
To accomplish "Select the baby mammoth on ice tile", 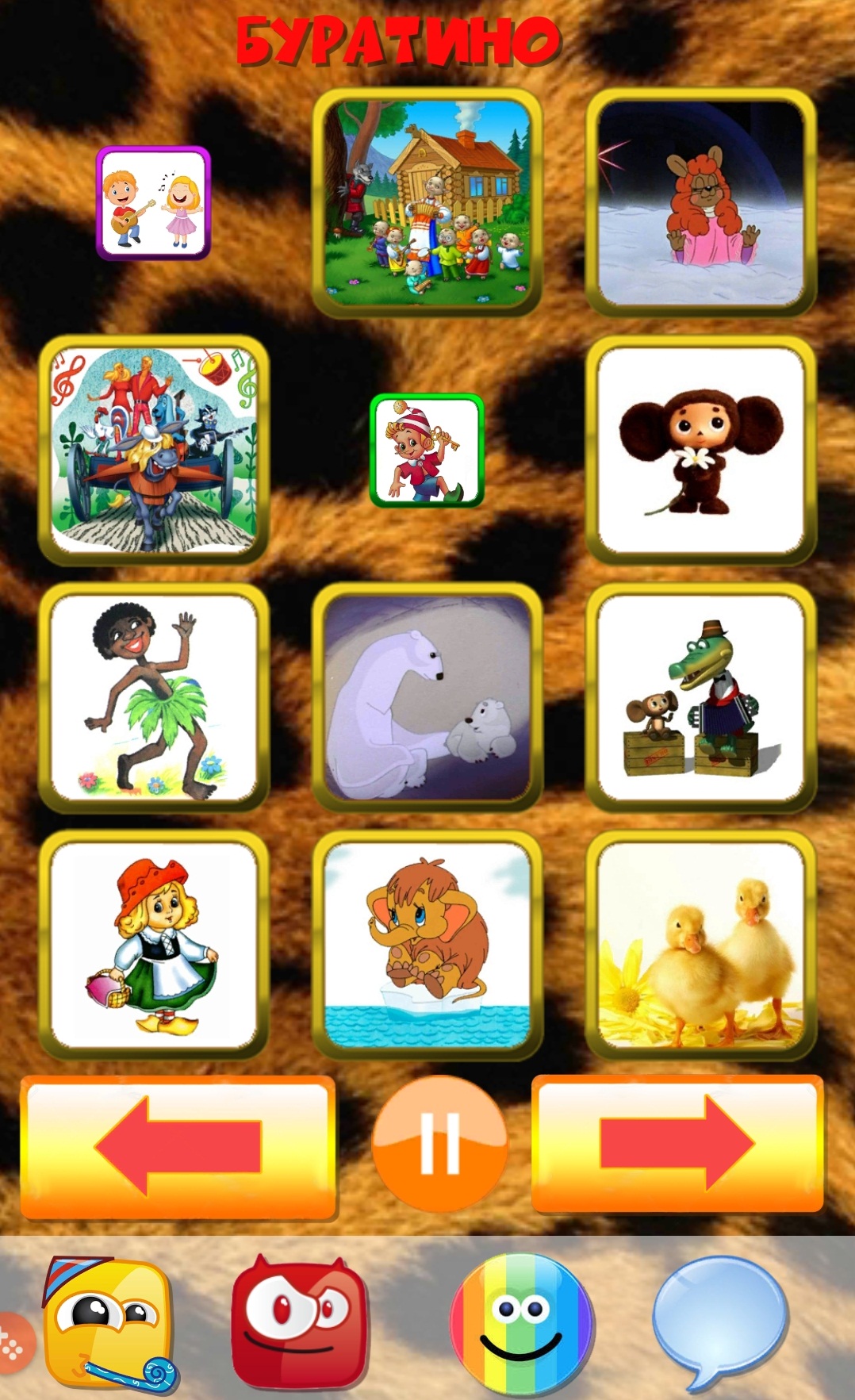I will pos(427,945).
